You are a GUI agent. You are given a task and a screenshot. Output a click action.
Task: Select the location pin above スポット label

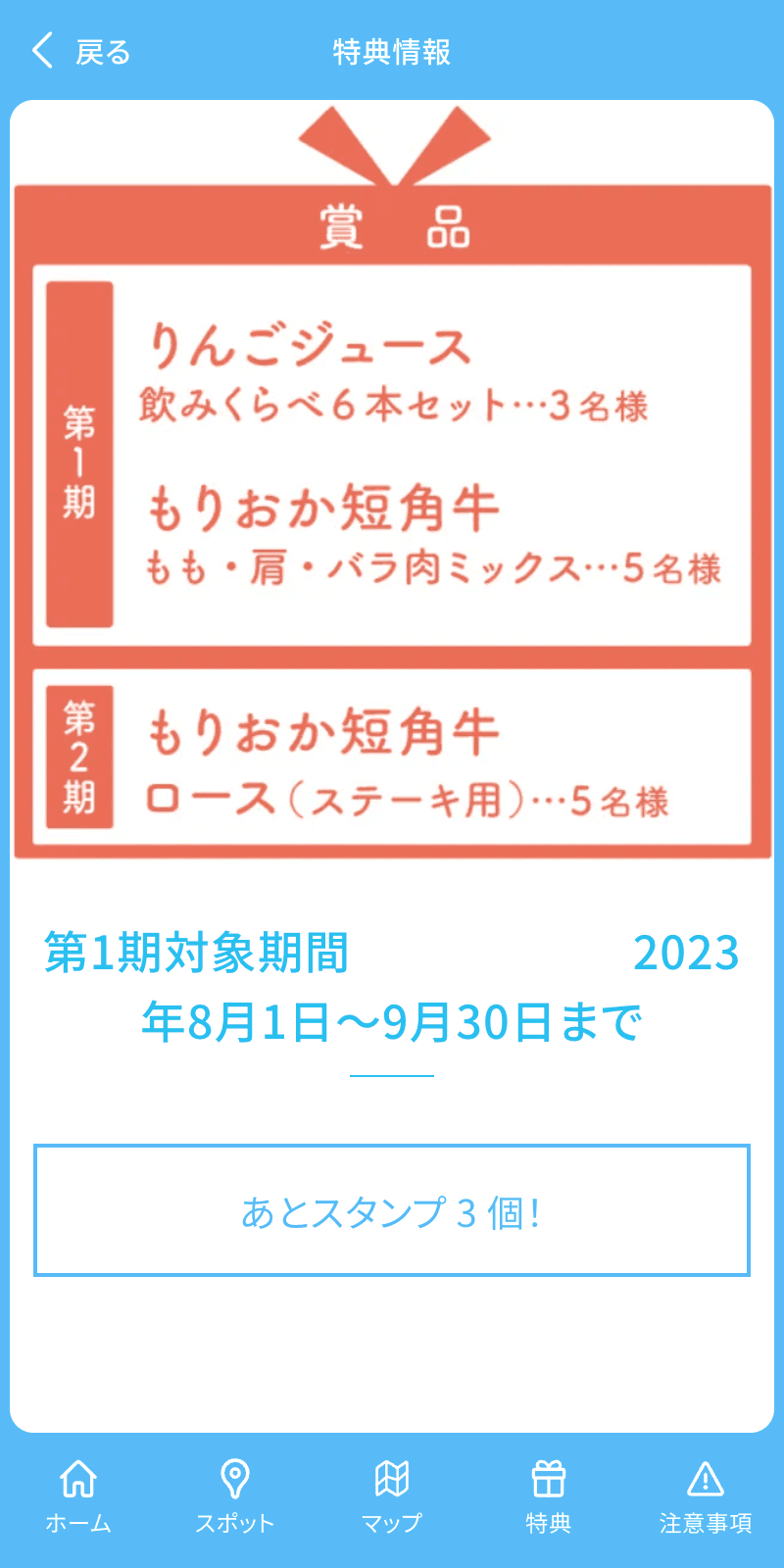234,1477
